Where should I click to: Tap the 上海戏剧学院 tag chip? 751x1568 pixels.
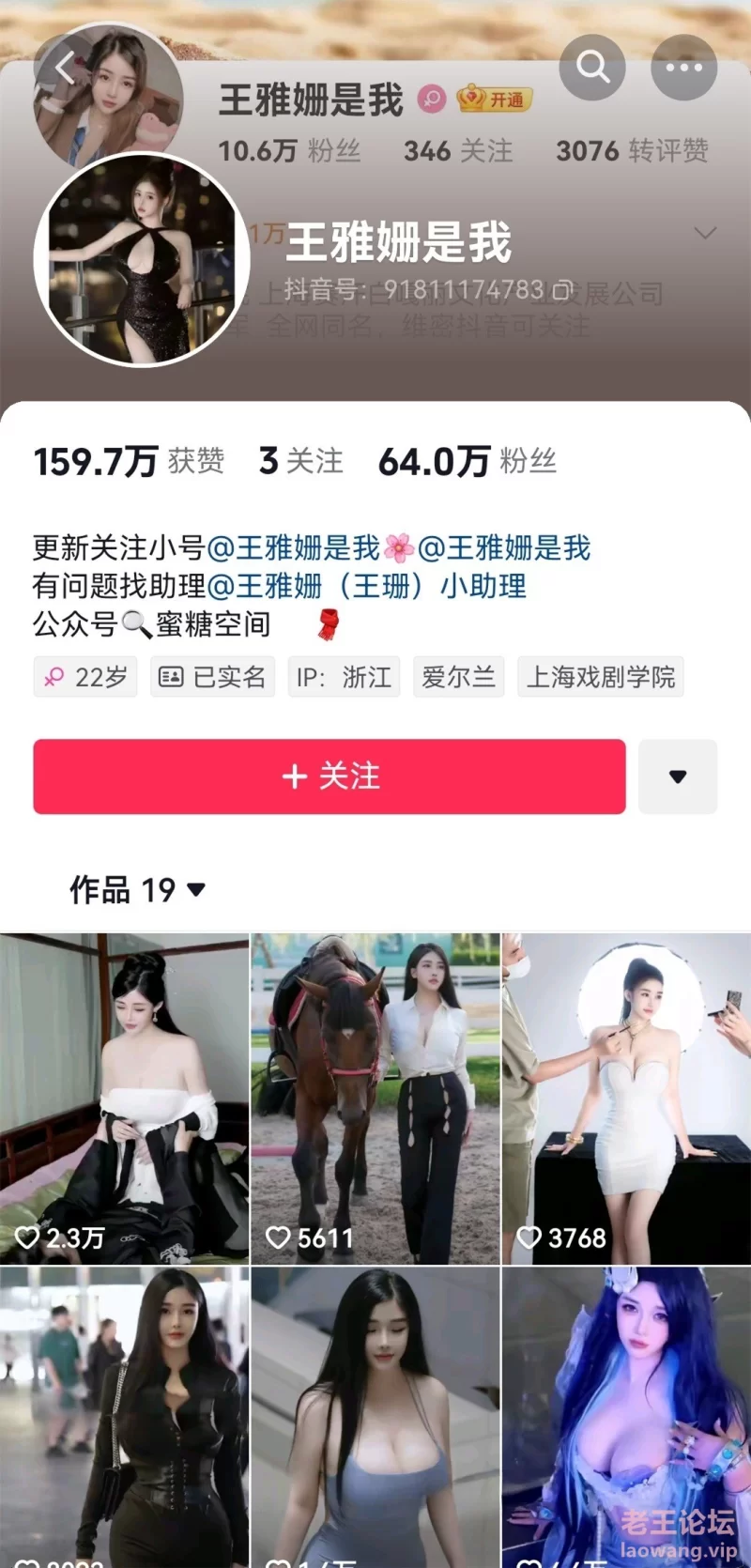(x=601, y=677)
